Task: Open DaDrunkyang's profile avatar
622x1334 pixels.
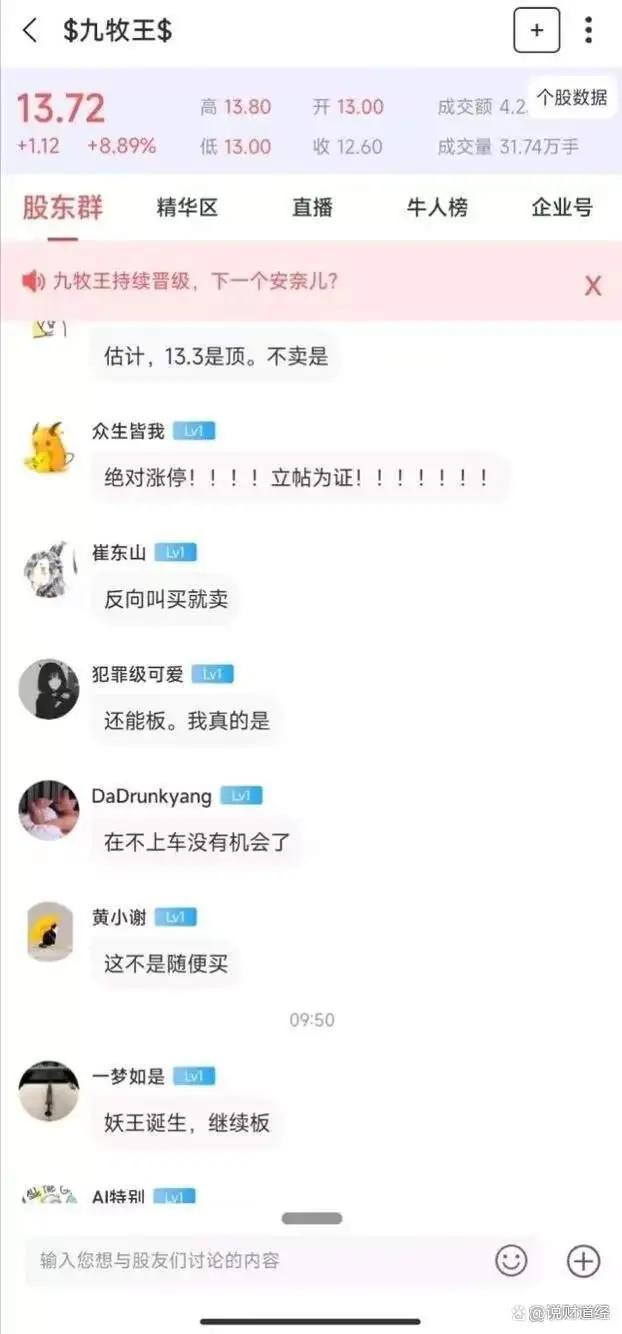Action: (x=49, y=810)
